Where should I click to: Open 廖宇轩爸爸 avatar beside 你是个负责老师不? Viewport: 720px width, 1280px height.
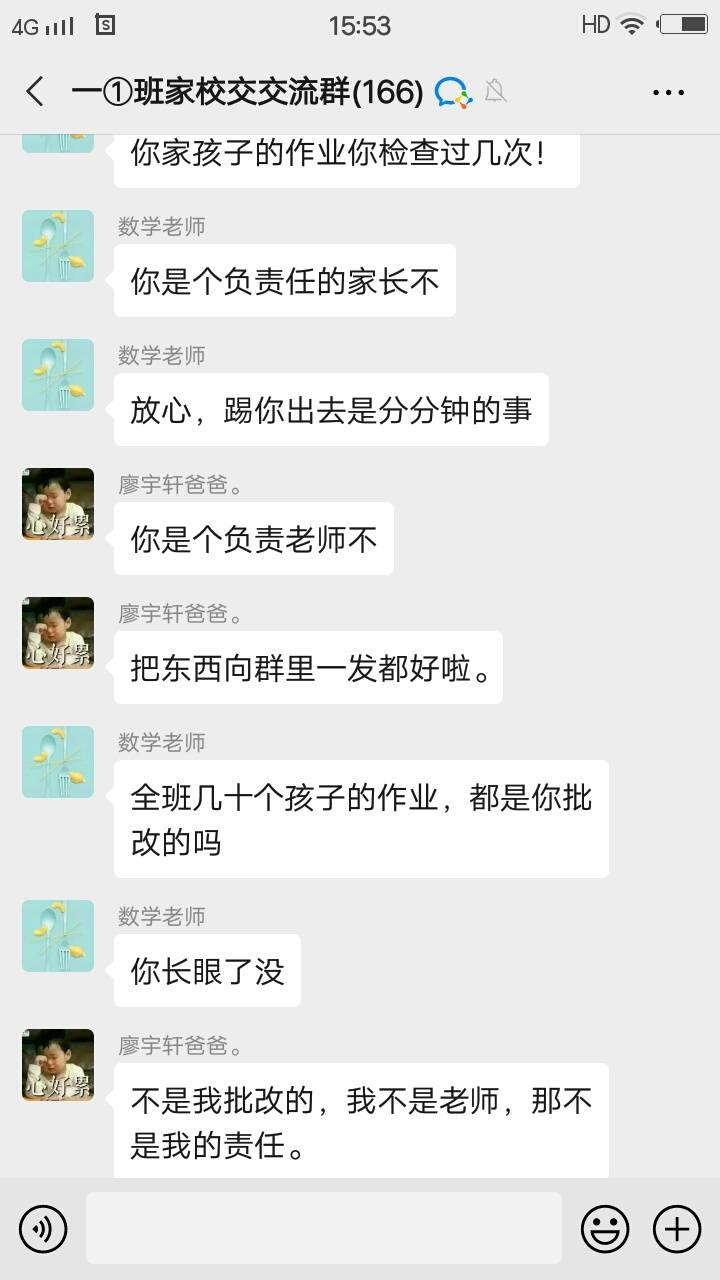pyautogui.click(x=58, y=504)
